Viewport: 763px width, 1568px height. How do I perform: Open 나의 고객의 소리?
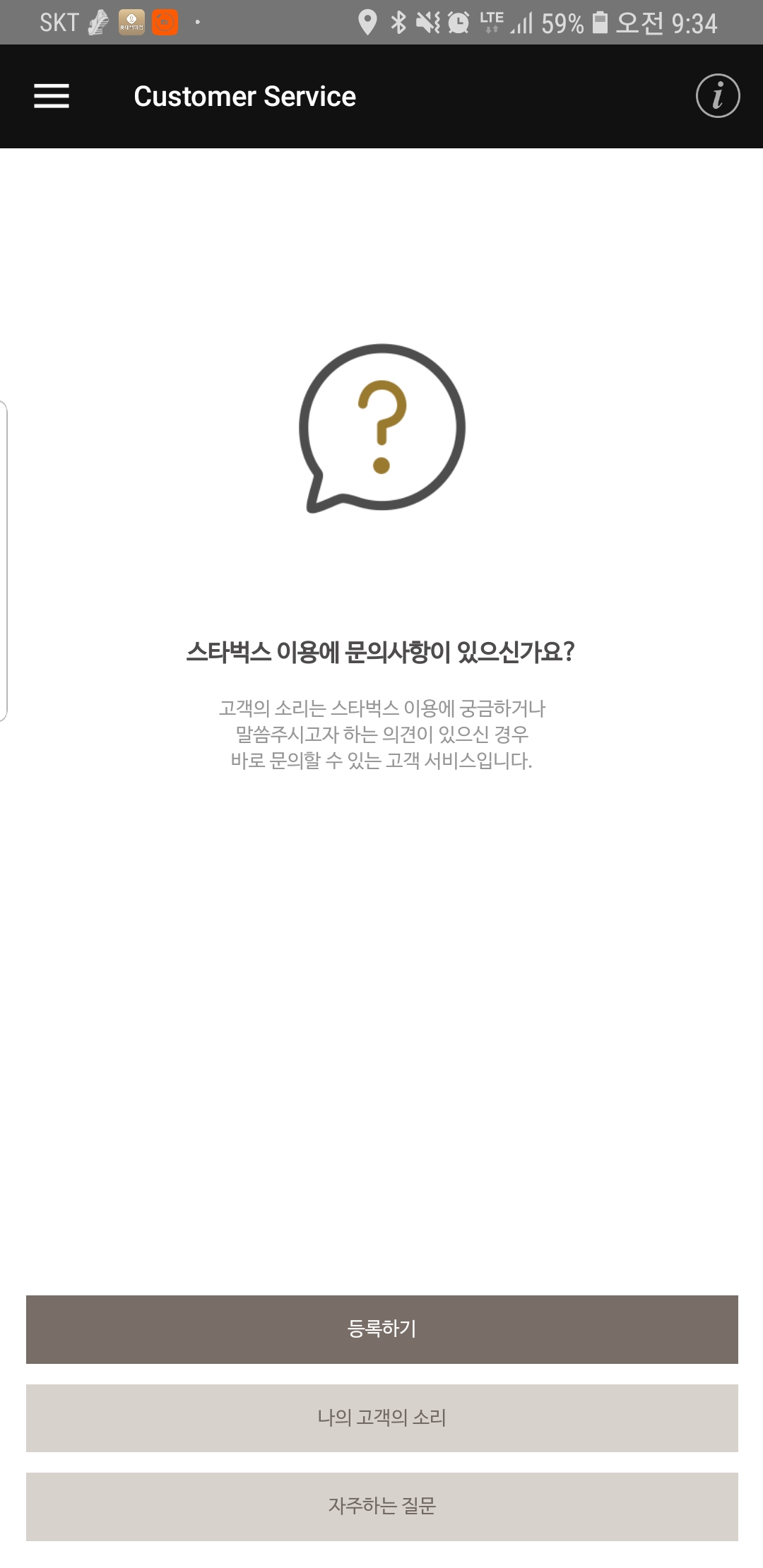pyautogui.click(x=381, y=1418)
